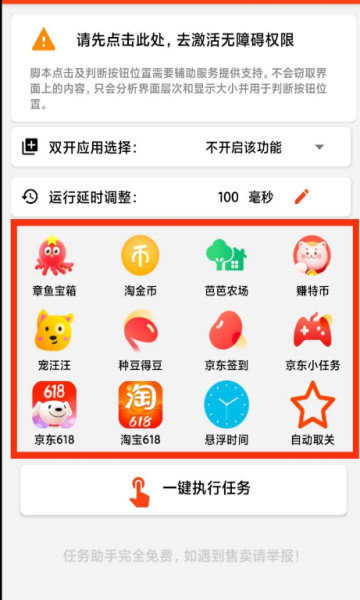The height and width of the screenshot is (600, 360).
Task: Open the 芭芭农场 task
Action: pos(226,266)
